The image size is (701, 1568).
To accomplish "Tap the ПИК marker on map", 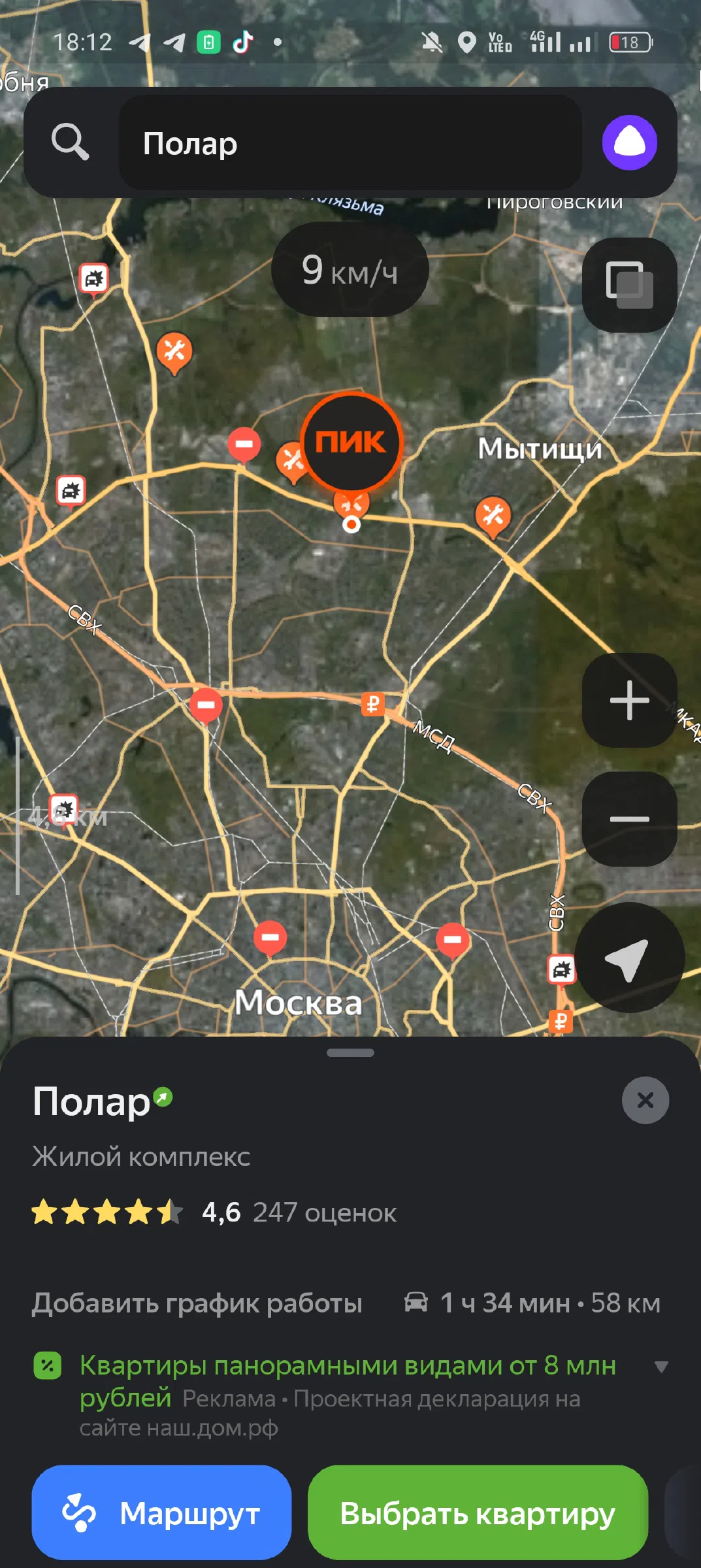I will [351, 442].
